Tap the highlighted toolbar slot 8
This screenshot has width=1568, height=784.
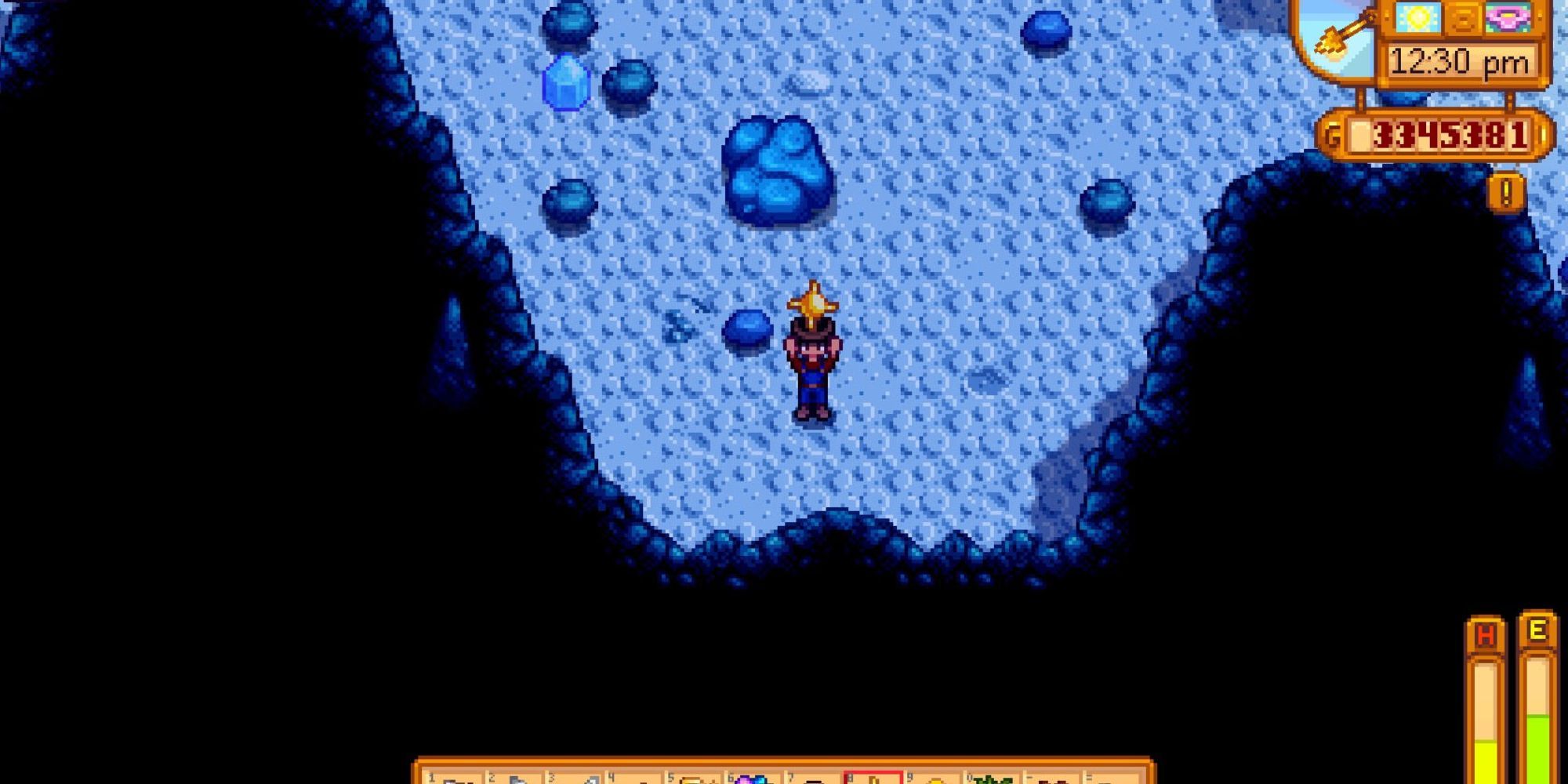(x=873, y=778)
